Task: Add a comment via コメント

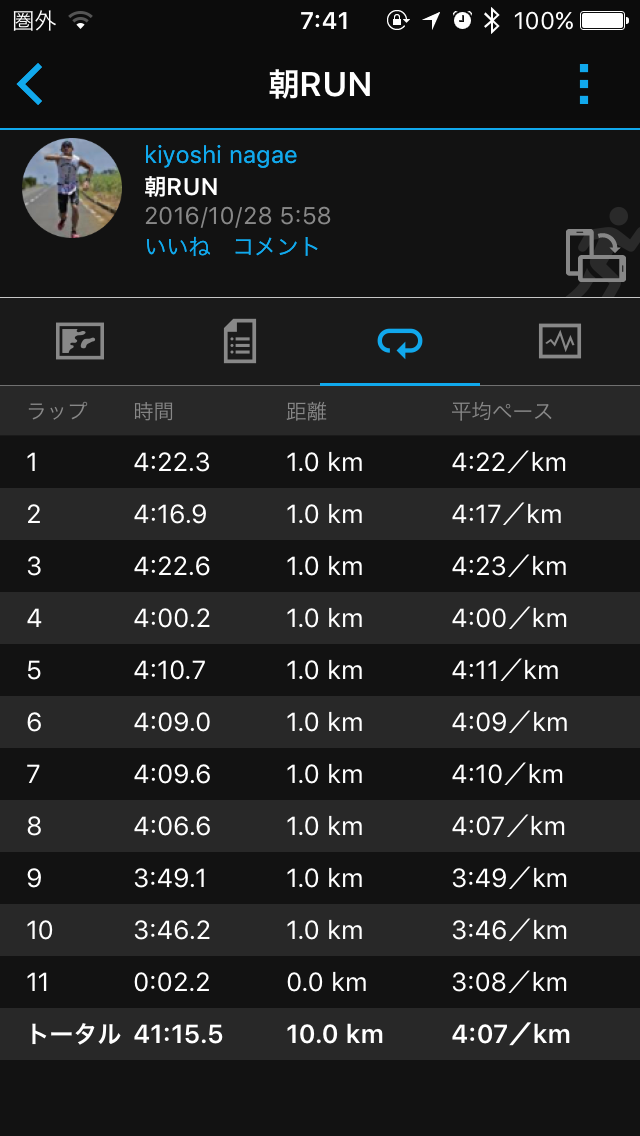Action: coord(276,247)
